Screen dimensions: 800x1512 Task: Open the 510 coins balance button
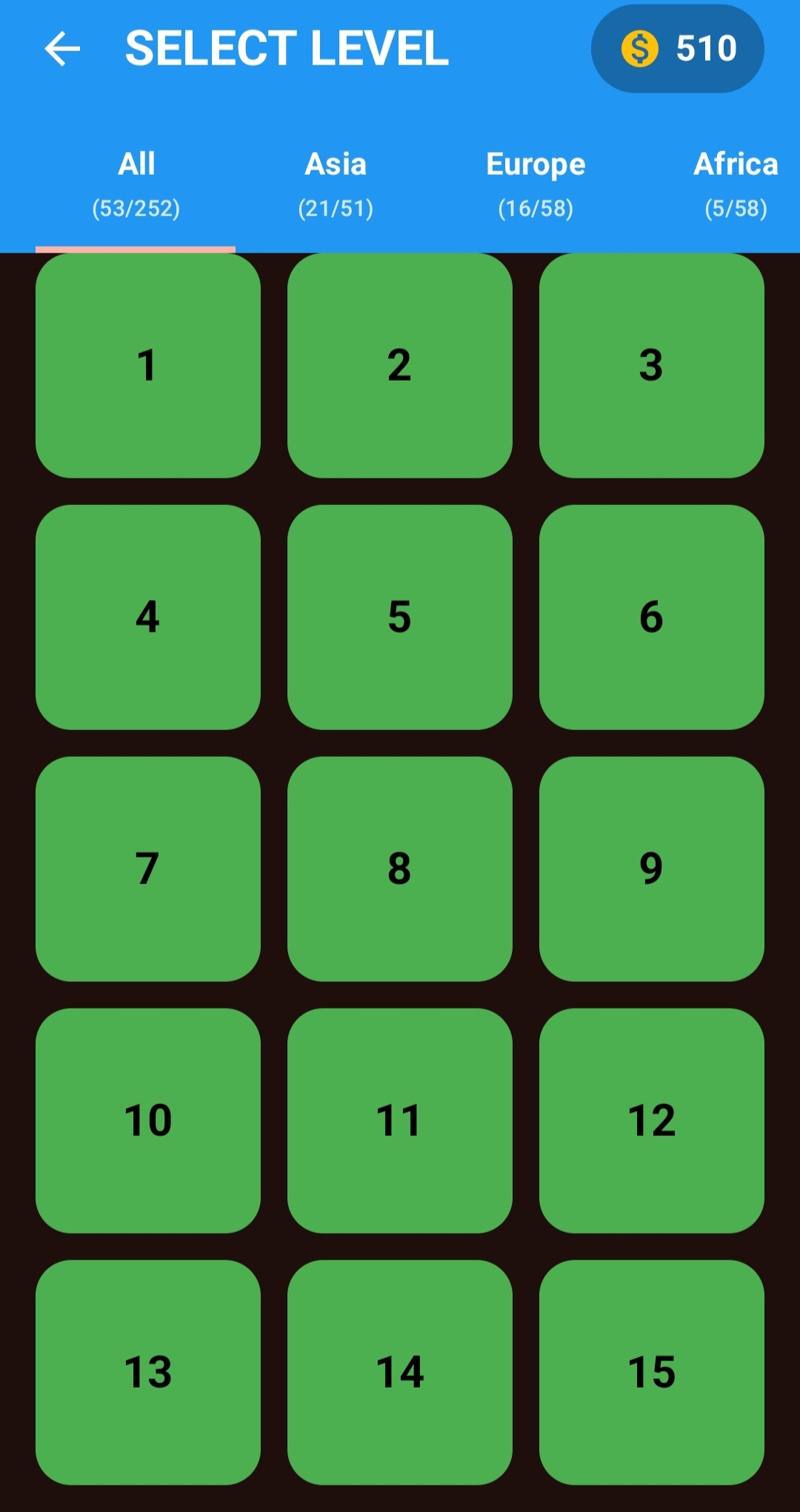tap(677, 49)
